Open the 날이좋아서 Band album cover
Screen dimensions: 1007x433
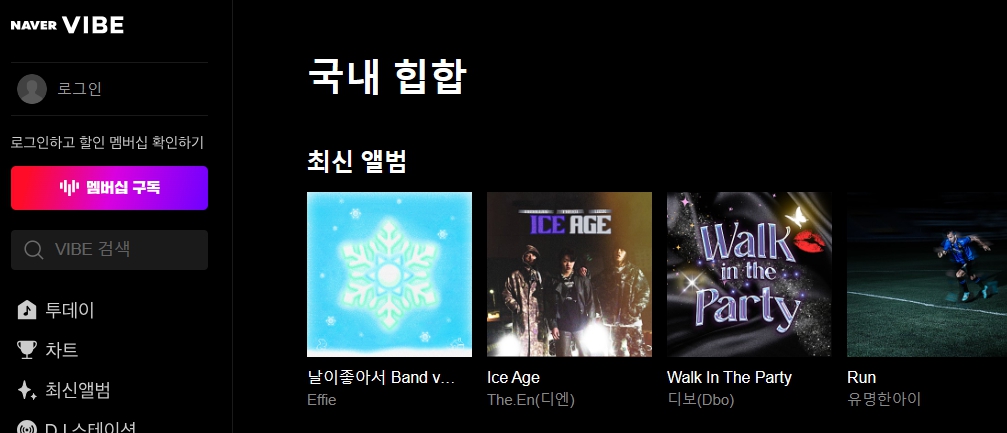tap(389, 274)
